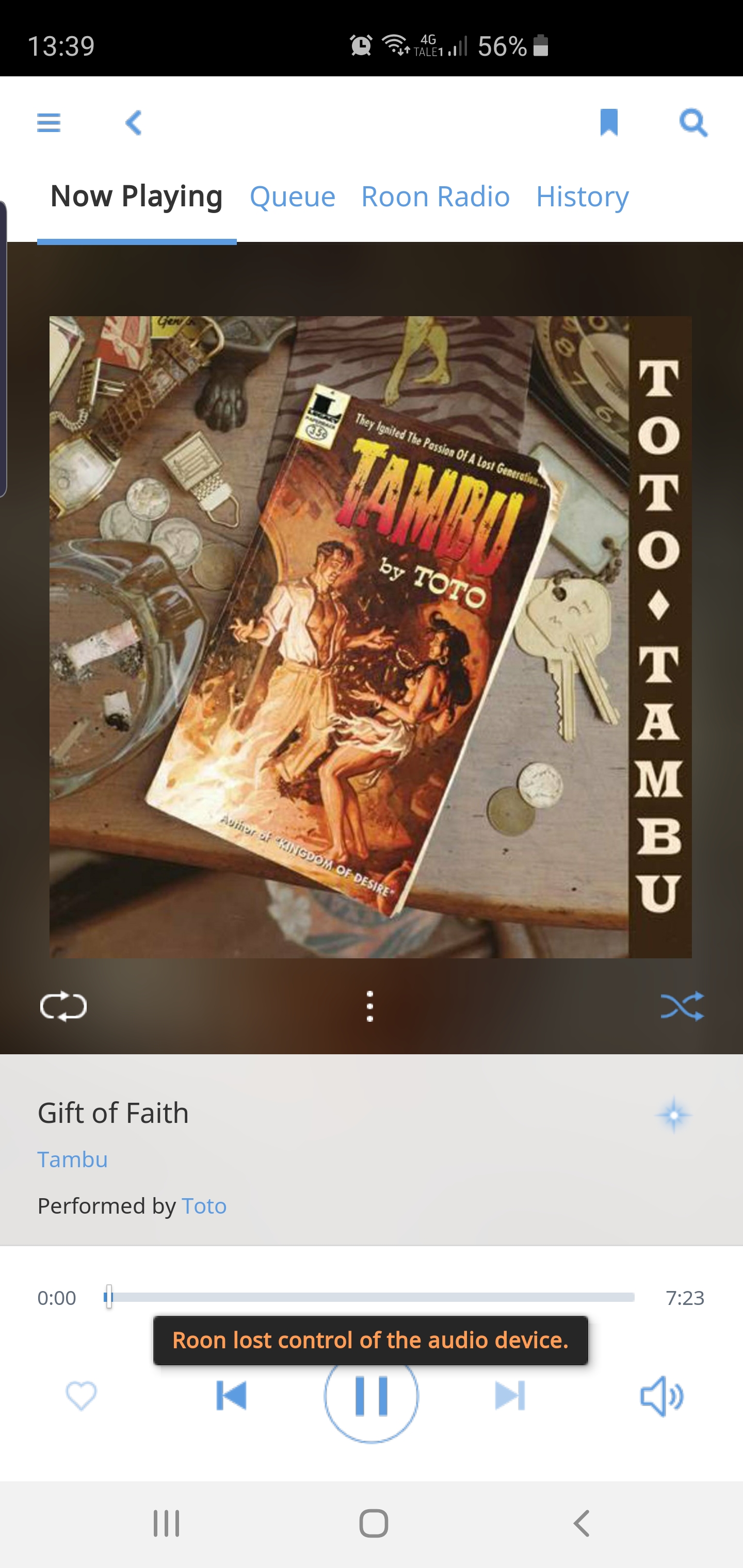Open the search icon
Image resolution: width=743 pixels, height=1568 pixels.
pyautogui.click(x=693, y=123)
